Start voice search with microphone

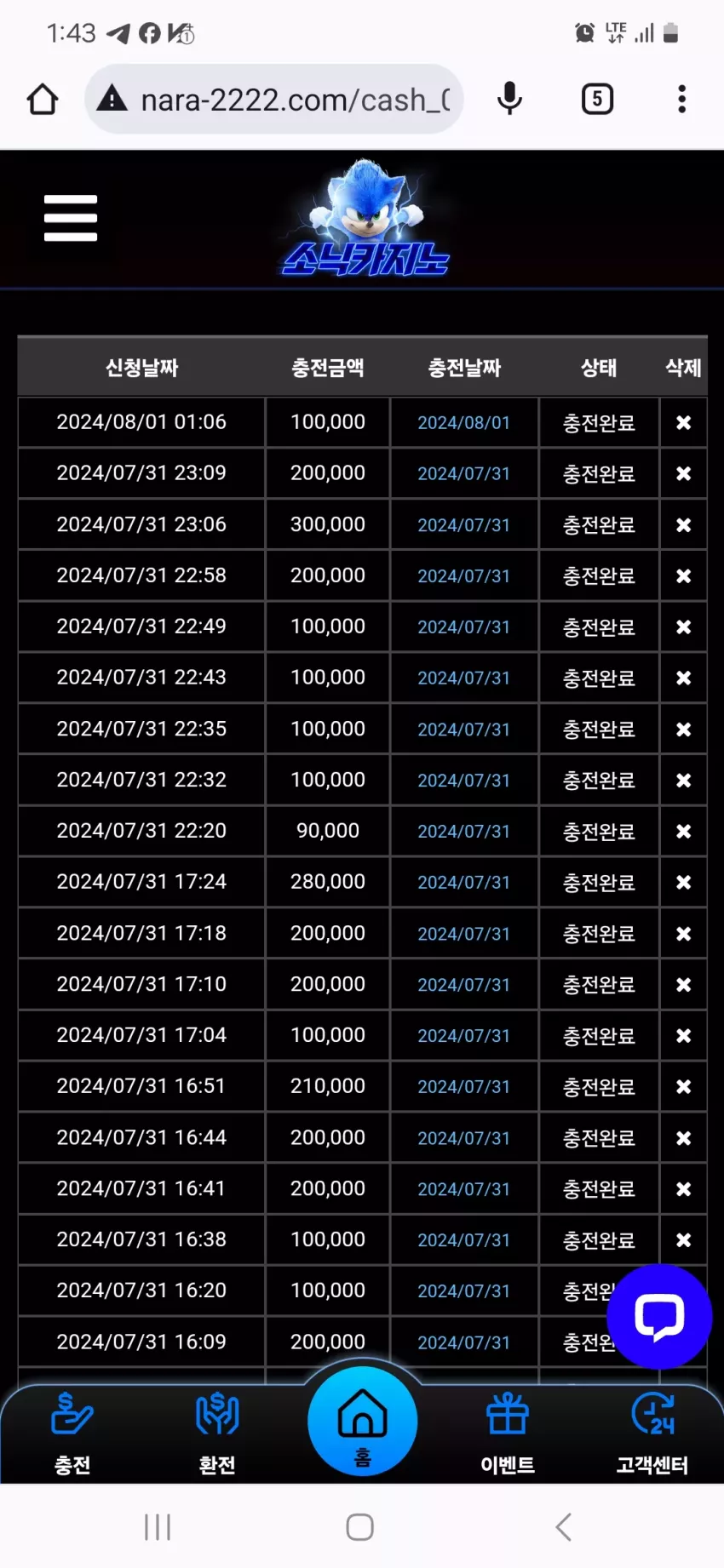(509, 100)
